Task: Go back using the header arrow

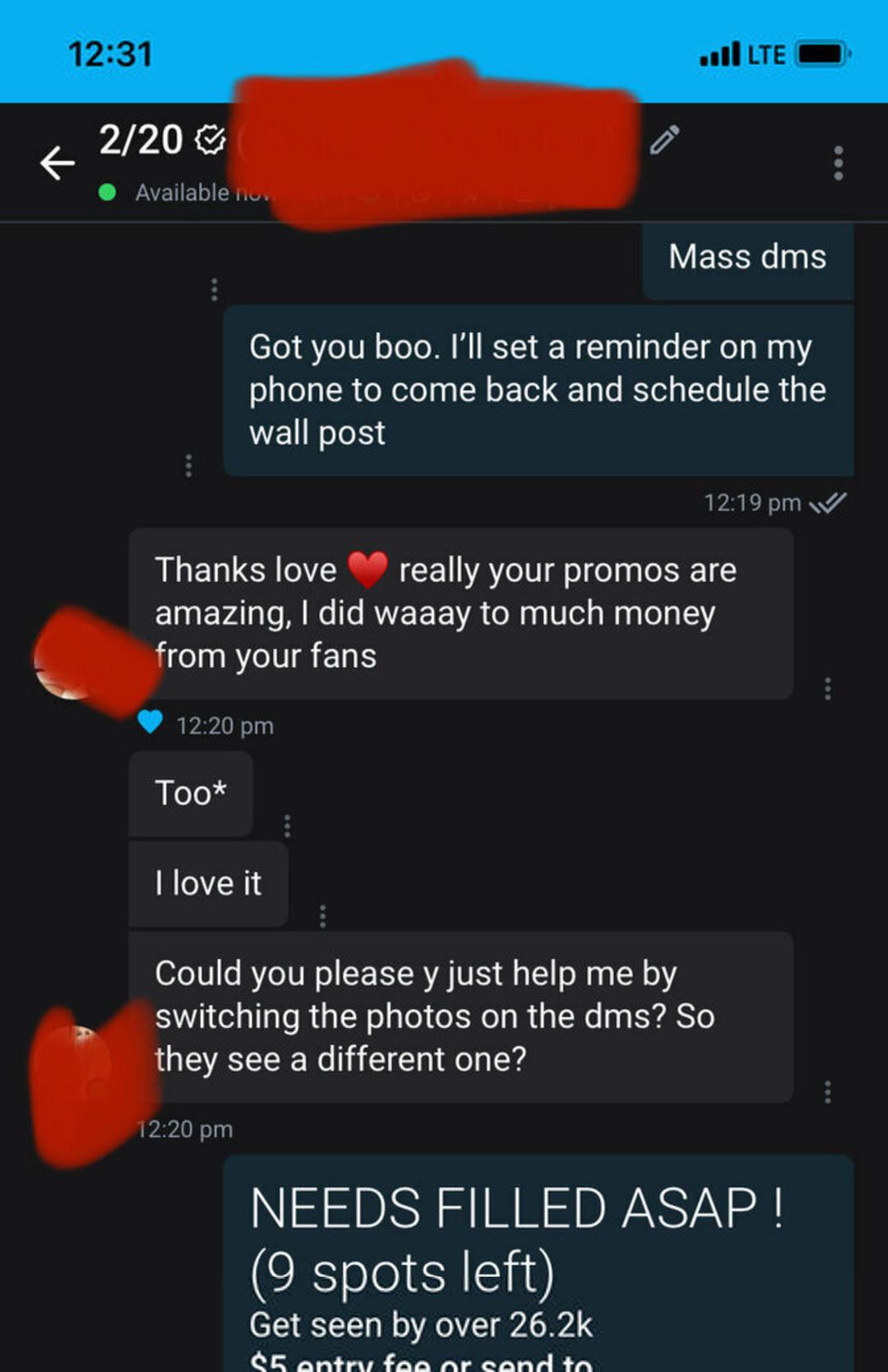Action: tap(58, 163)
